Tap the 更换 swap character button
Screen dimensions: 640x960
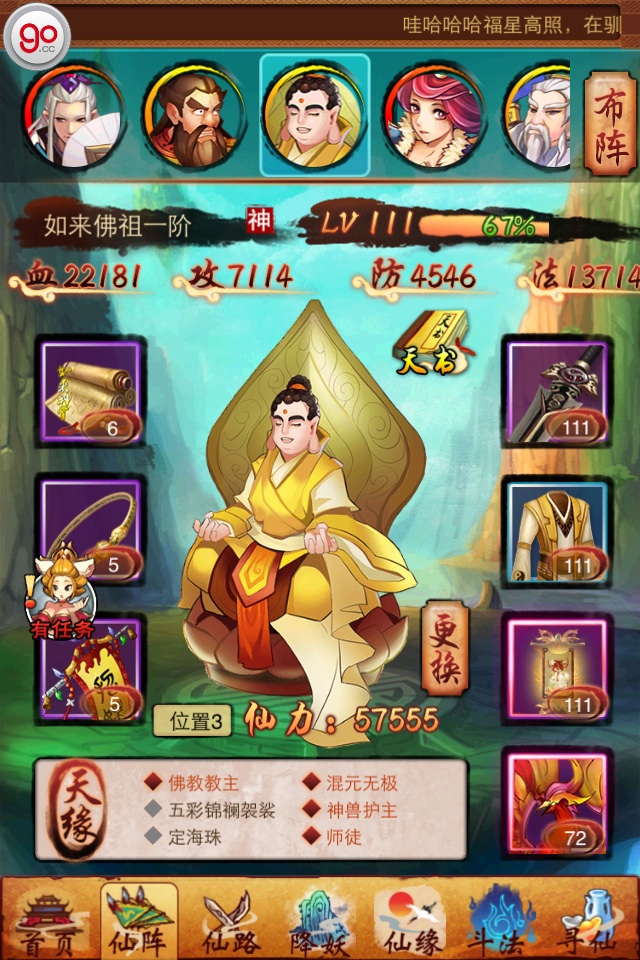click(446, 648)
